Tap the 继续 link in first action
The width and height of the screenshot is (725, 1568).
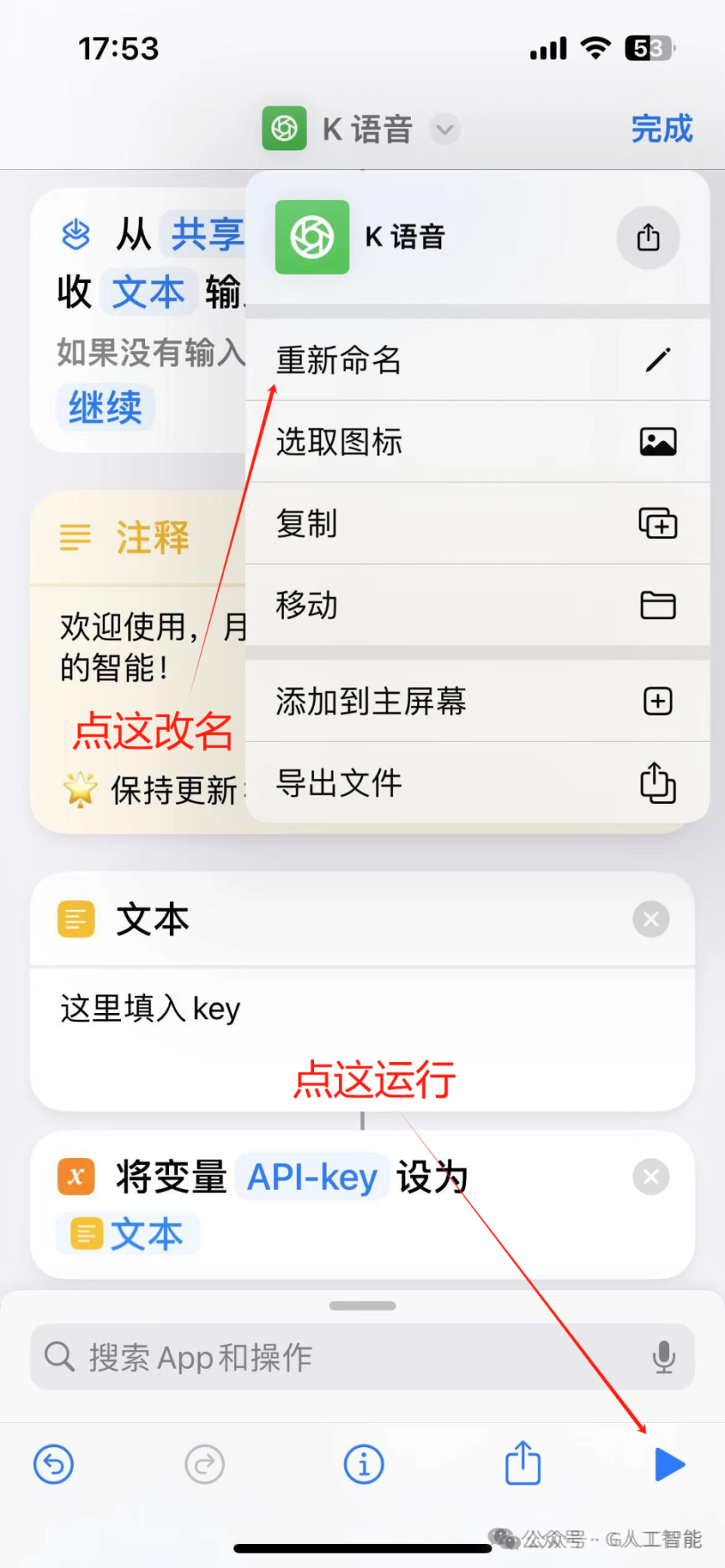105,408
